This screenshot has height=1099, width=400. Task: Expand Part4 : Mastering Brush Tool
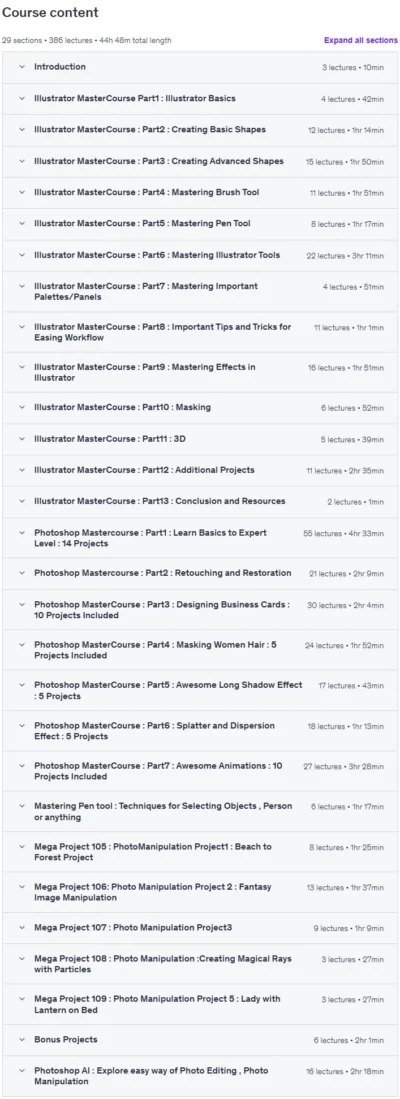pyautogui.click(x=200, y=193)
